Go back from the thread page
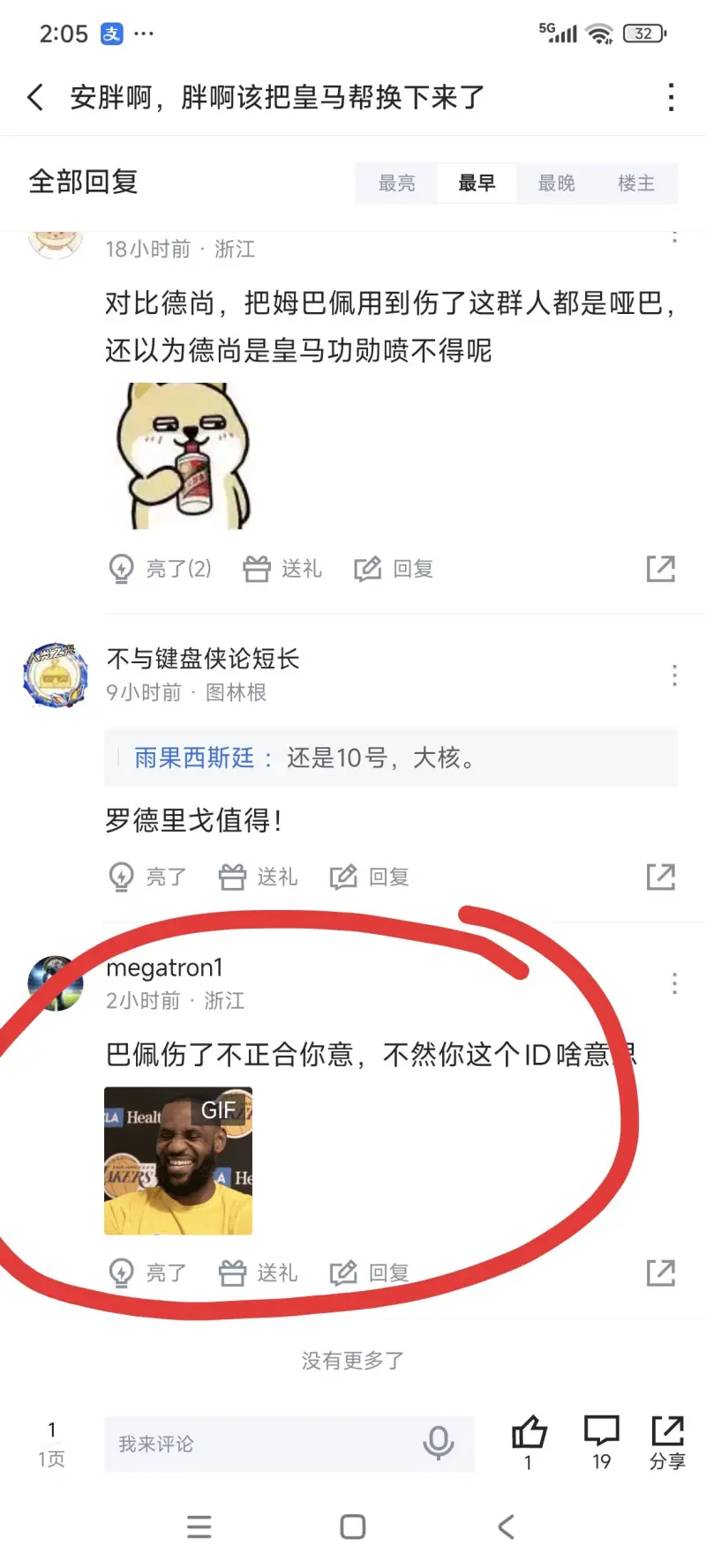Screen dimensions: 706x1568 click(35, 97)
